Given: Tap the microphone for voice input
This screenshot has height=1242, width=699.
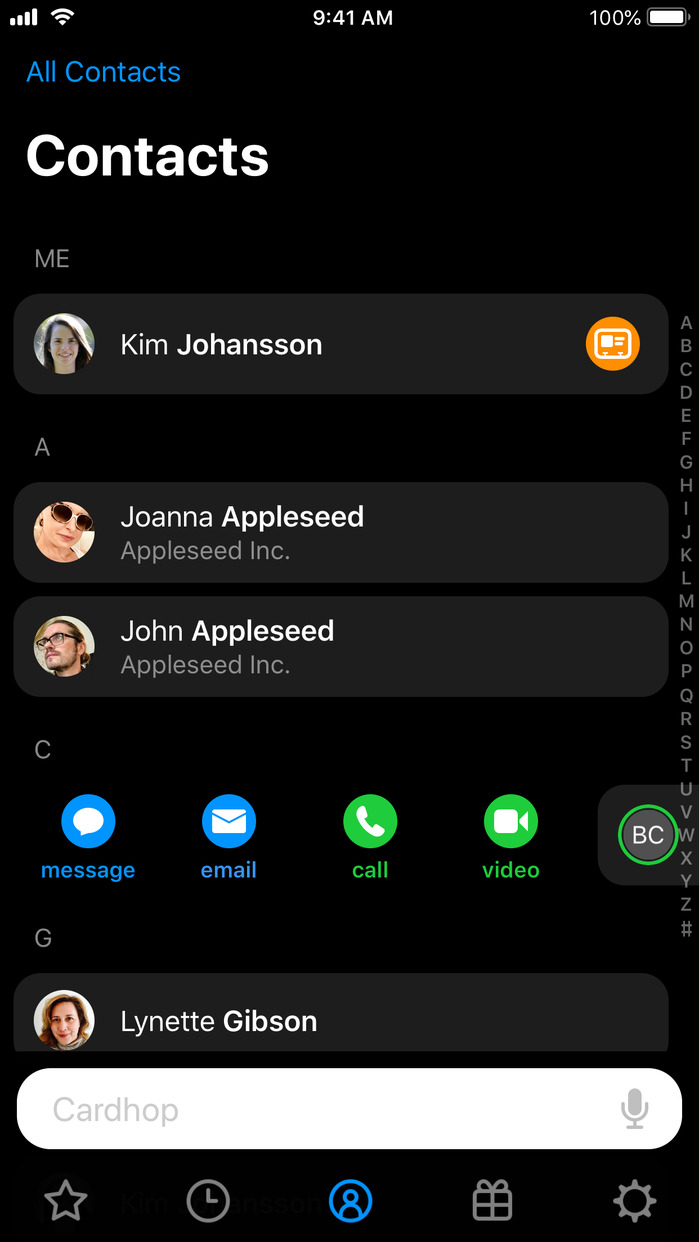Looking at the screenshot, I should (x=634, y=1109).
